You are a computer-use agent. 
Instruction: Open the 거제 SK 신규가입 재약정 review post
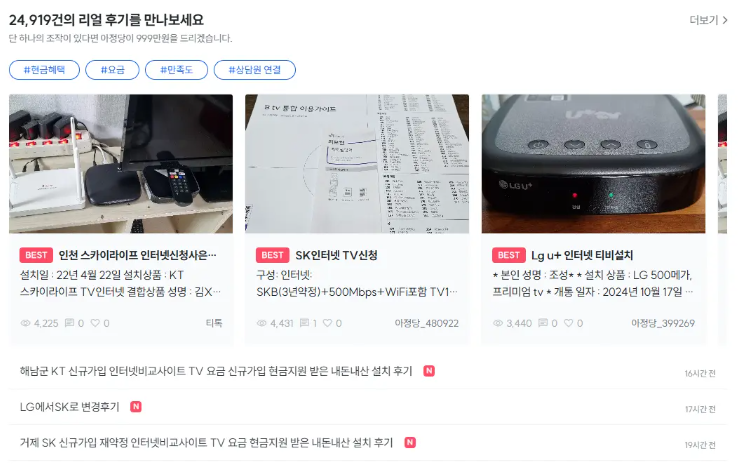pos(368,443)
